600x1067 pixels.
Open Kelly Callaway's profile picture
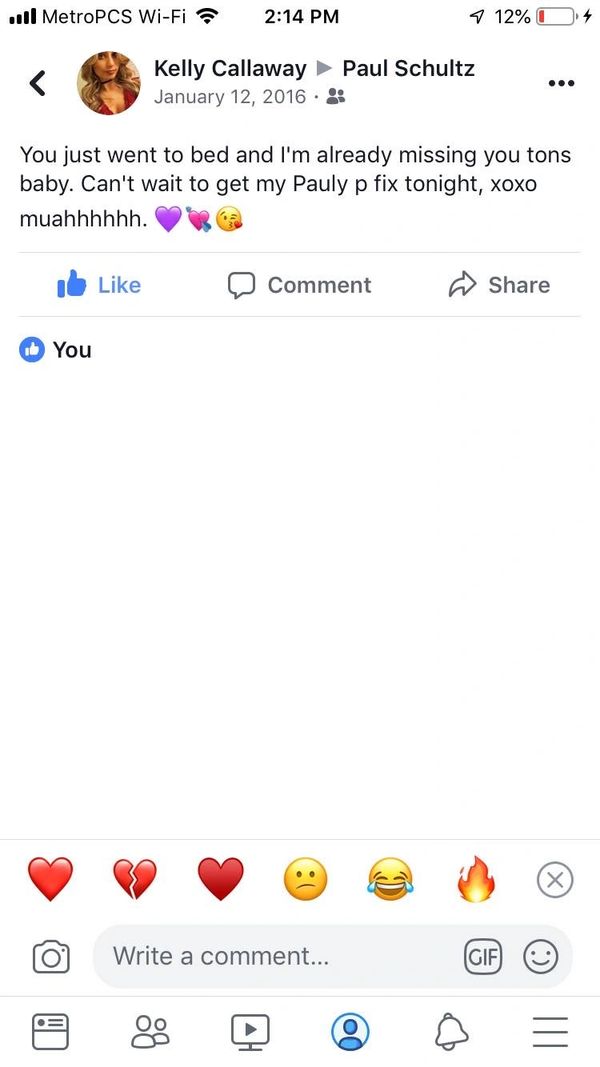pyautogui.click(x=109, y=83)
